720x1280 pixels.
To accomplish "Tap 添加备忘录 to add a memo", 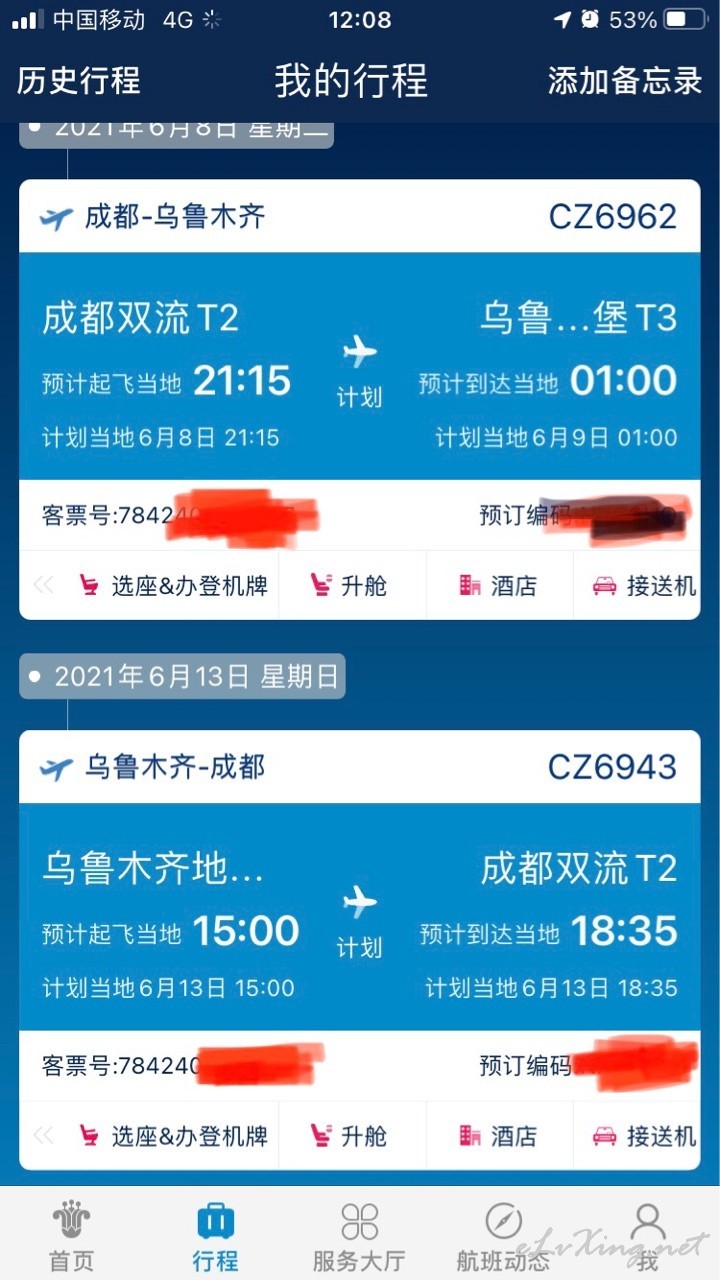I will 625,81.
